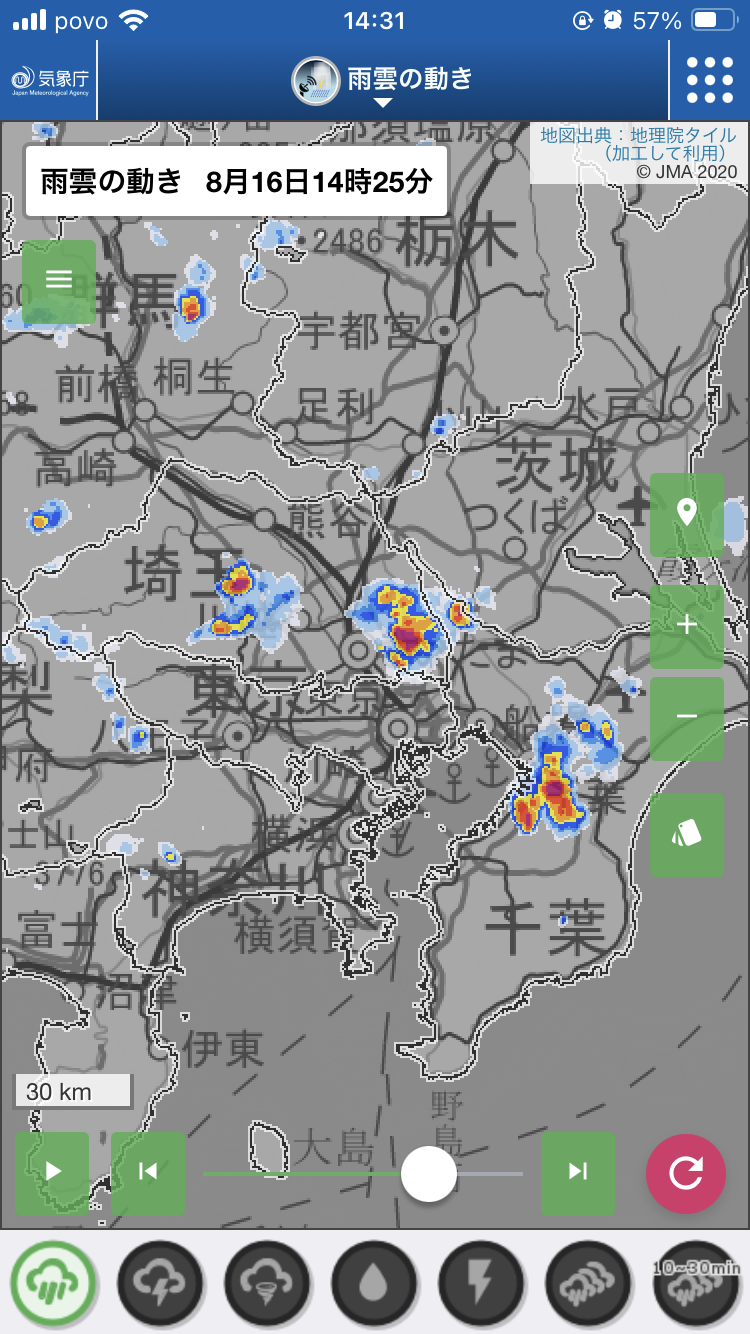Step back to the previous time frame
750x1334 pixels.
click(x=148, y=1172)
